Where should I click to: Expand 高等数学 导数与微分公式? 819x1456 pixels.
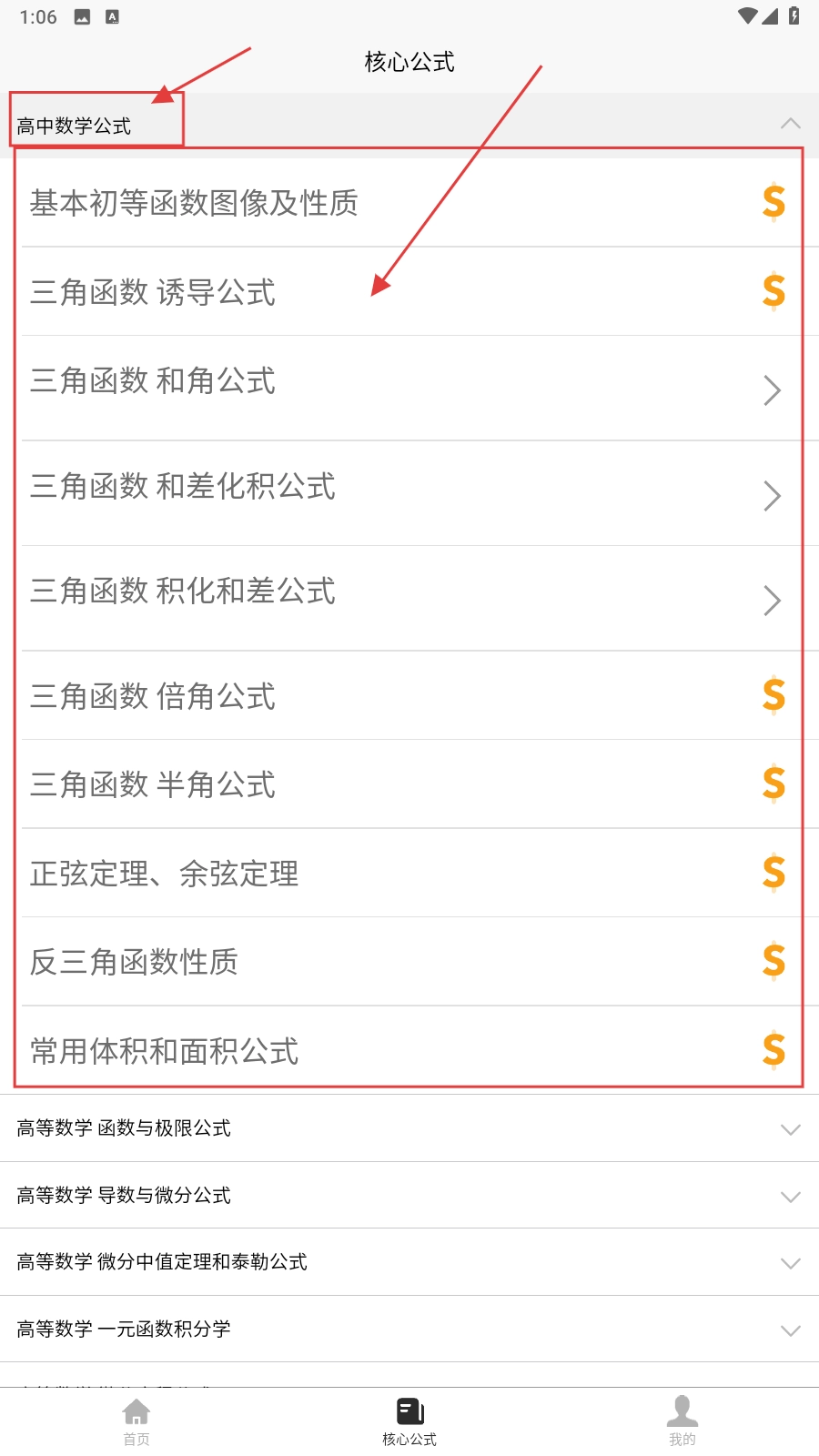coord(409,1196)
